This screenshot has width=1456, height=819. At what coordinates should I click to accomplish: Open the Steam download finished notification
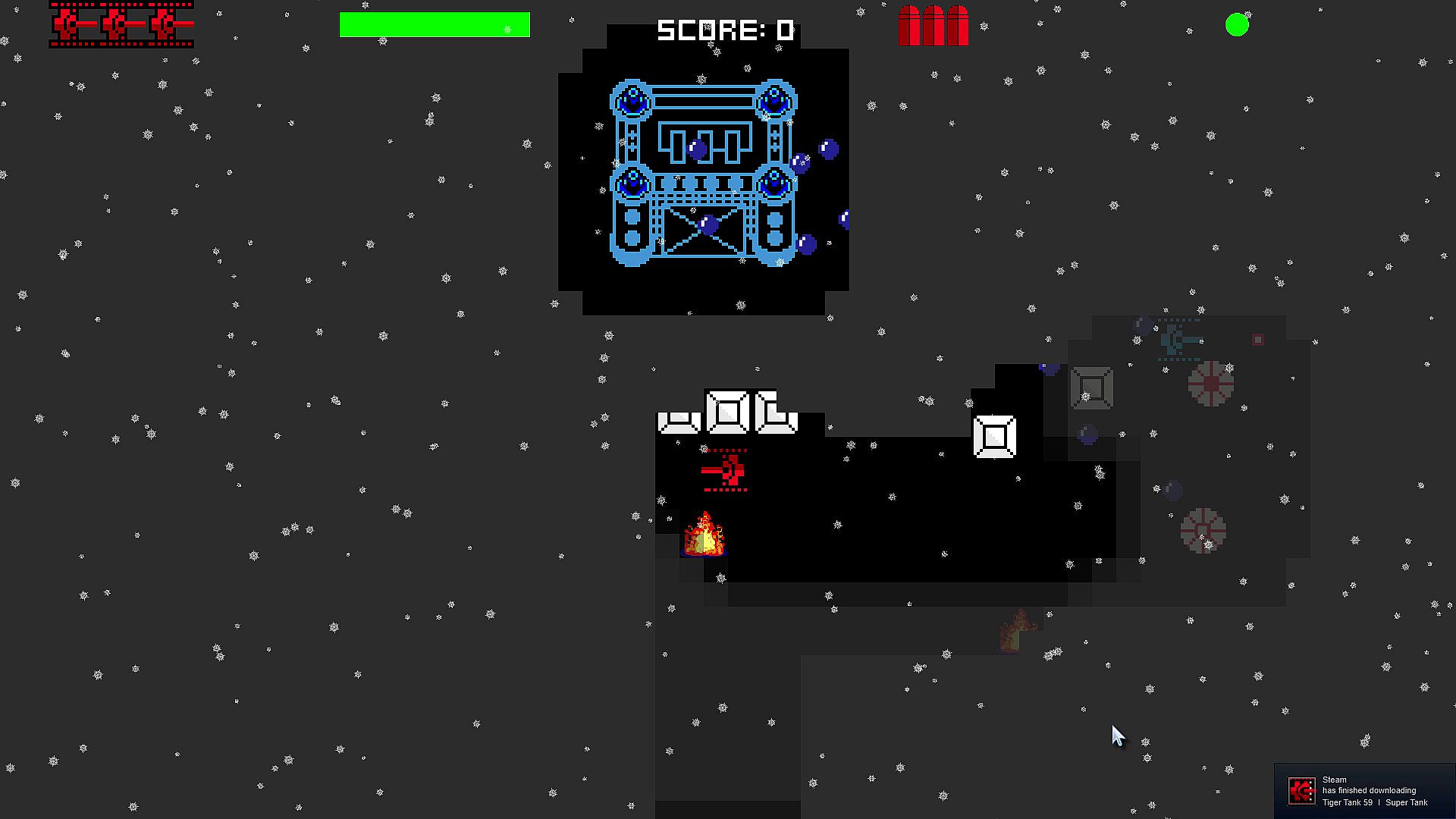click(x=1365, y=790)
